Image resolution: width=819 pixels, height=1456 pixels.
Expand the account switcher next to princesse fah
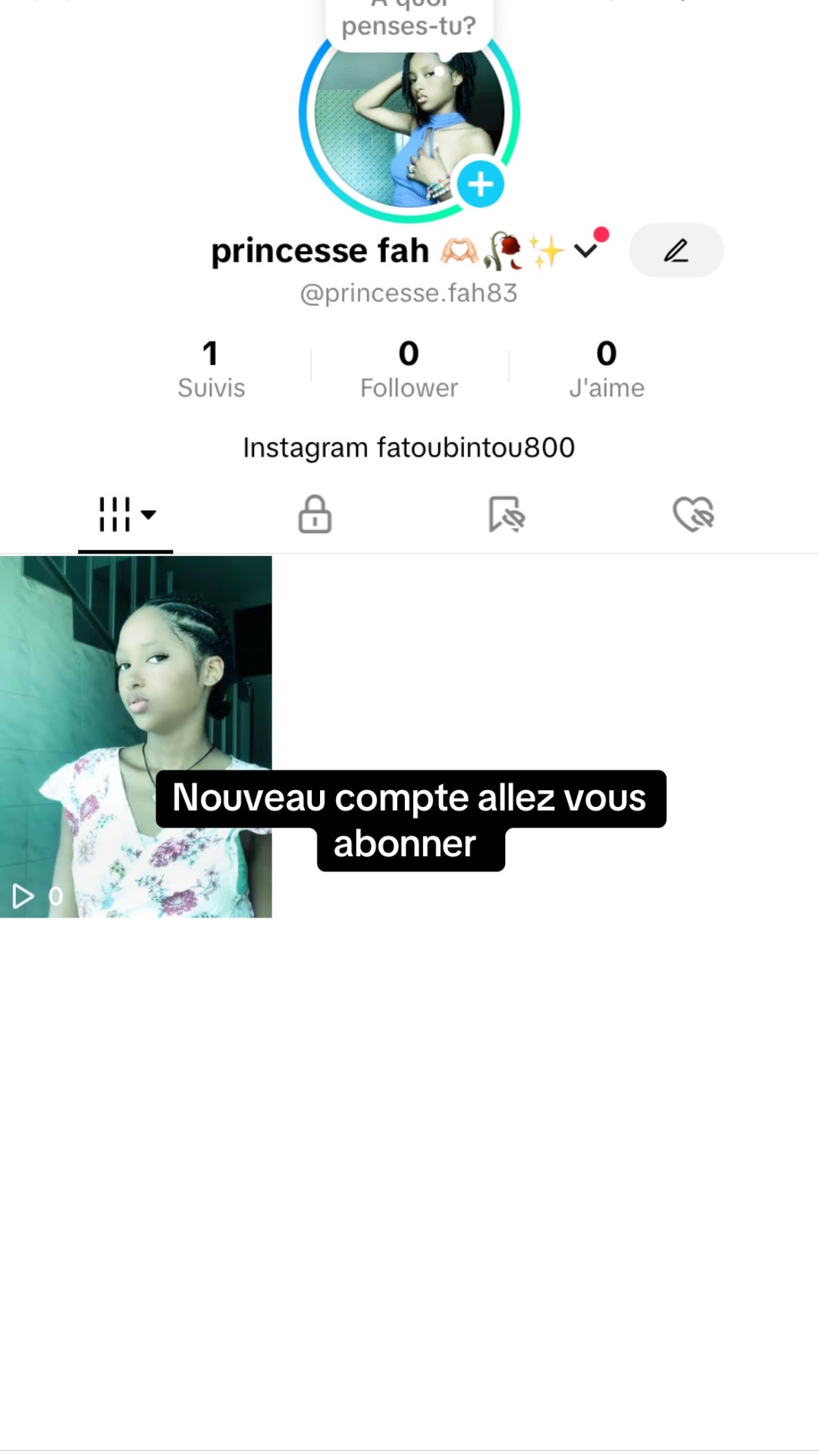point(585,250)
